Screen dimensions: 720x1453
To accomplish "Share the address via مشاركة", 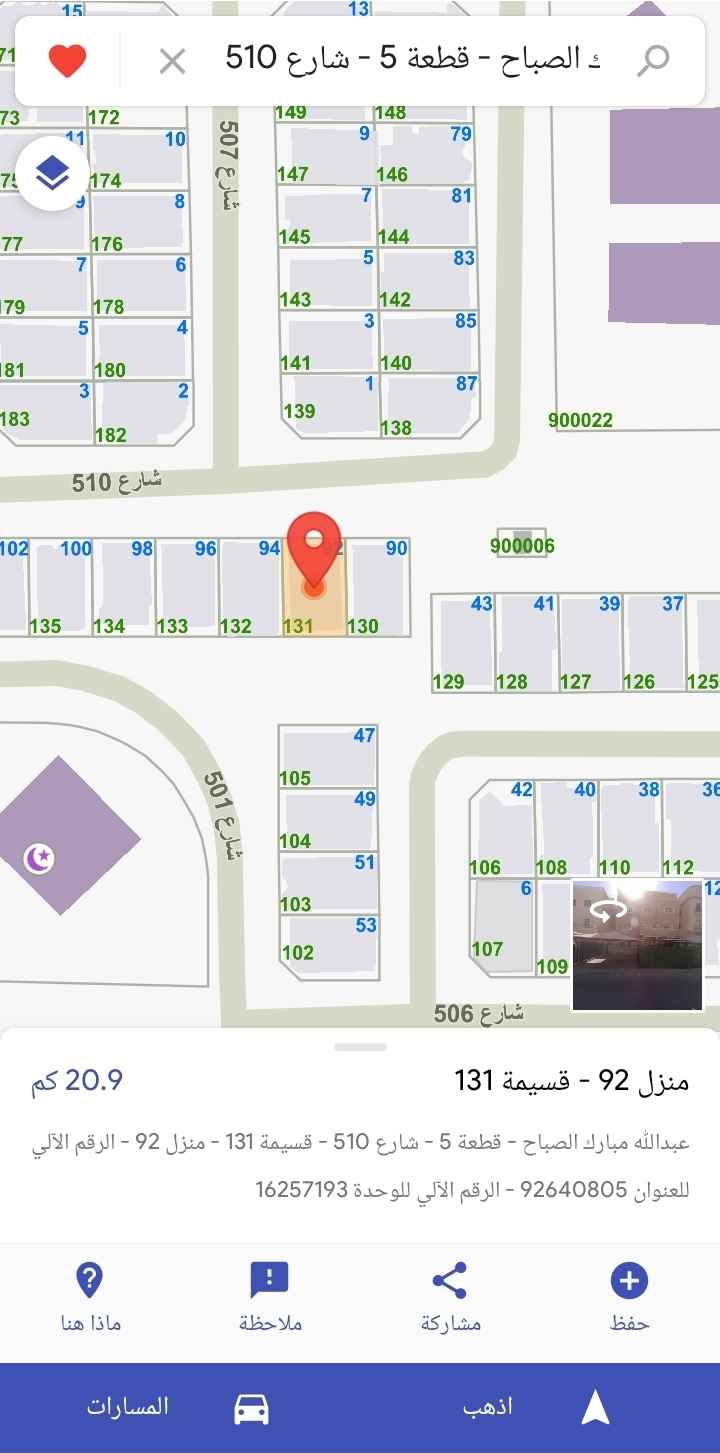I will pos(450,1297).
